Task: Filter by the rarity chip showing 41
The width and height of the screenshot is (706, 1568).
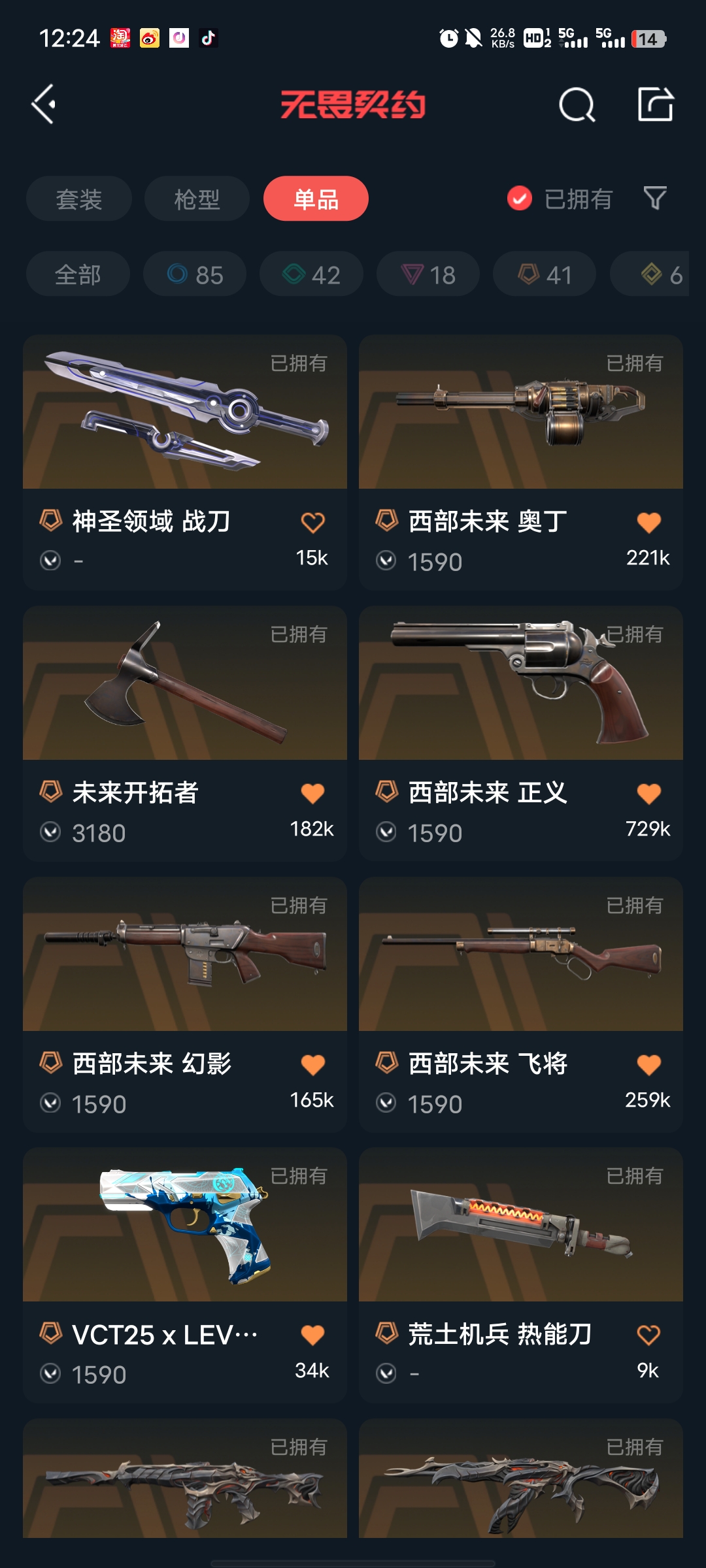Action: [x=545, y=274]
